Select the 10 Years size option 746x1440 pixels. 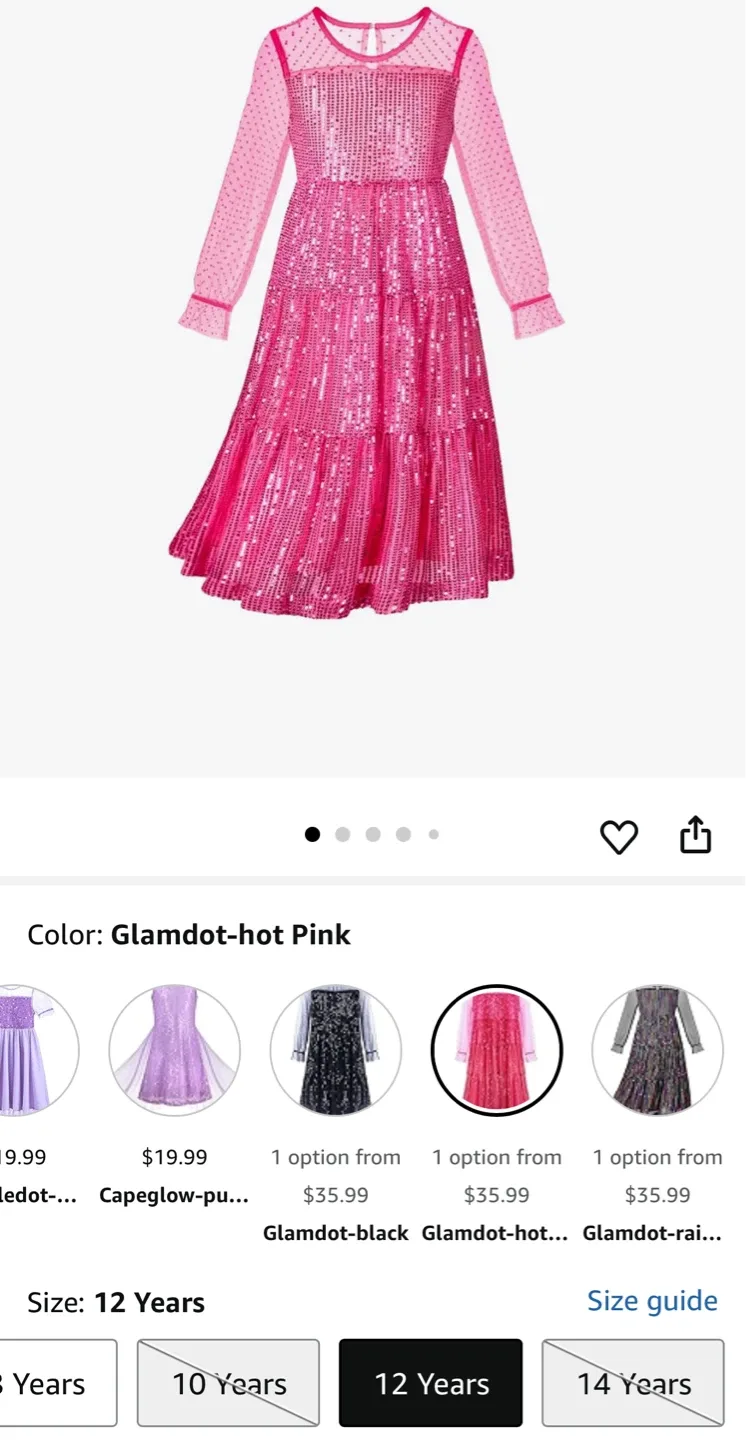point(227,1383)
